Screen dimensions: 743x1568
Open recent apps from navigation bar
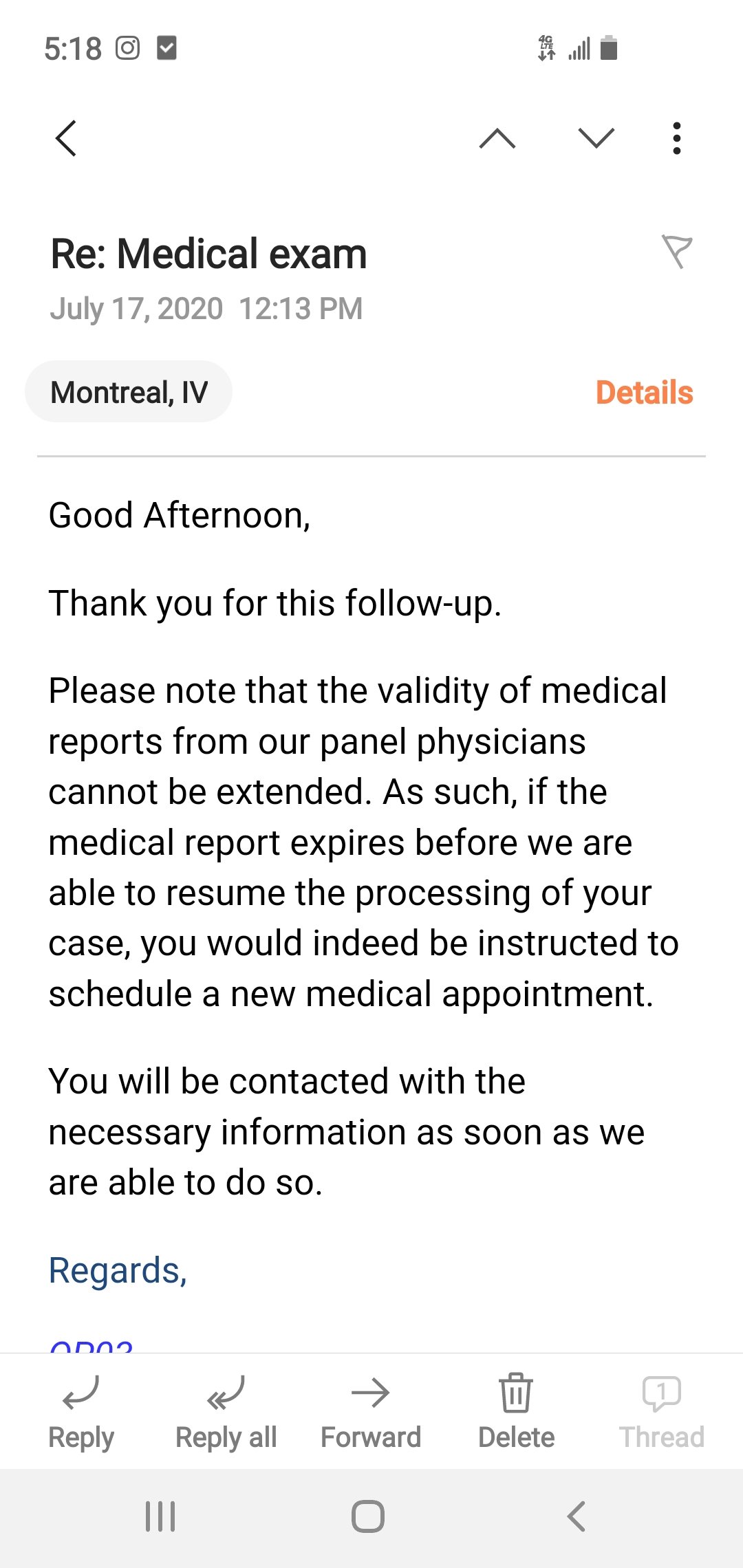(x=160, y=1516)
